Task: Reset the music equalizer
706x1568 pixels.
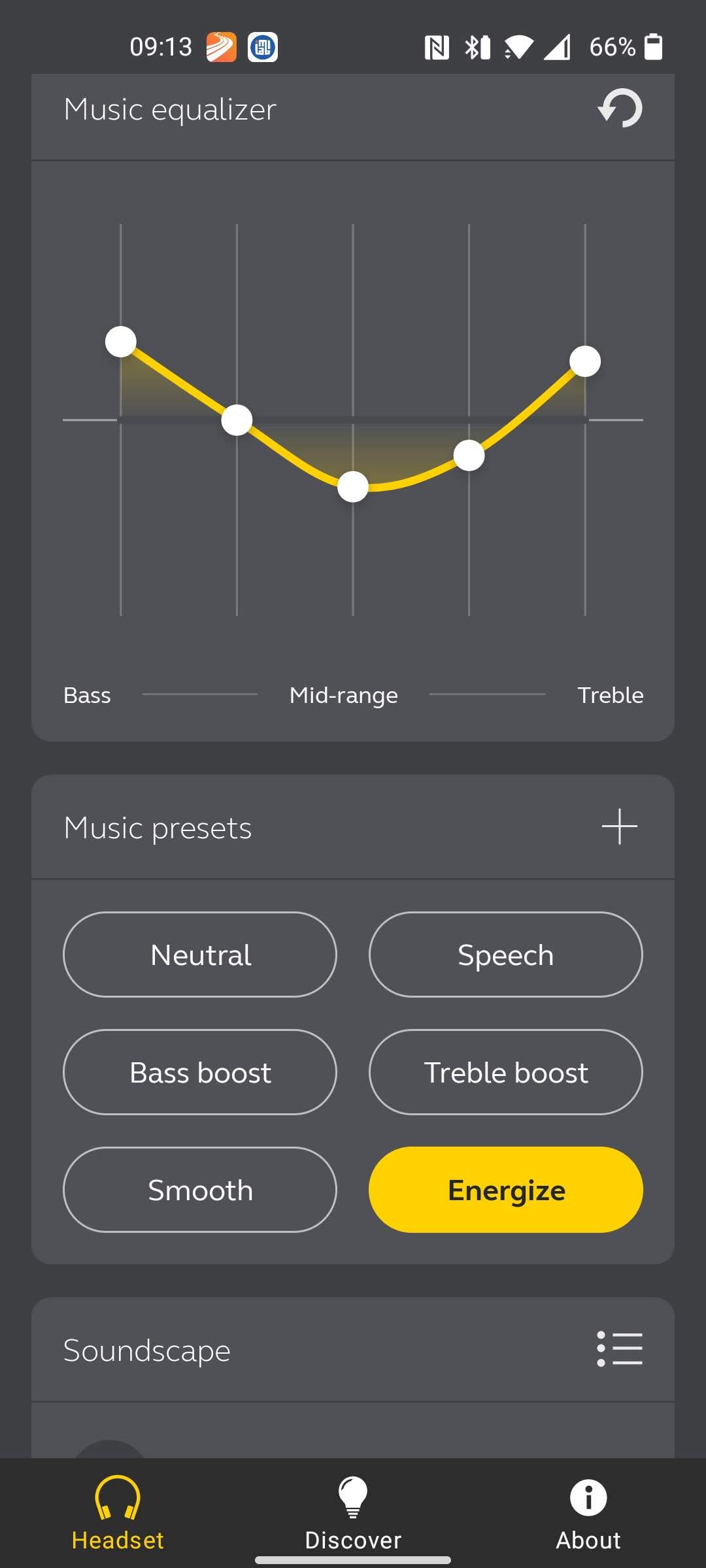Action: [620, 108]
